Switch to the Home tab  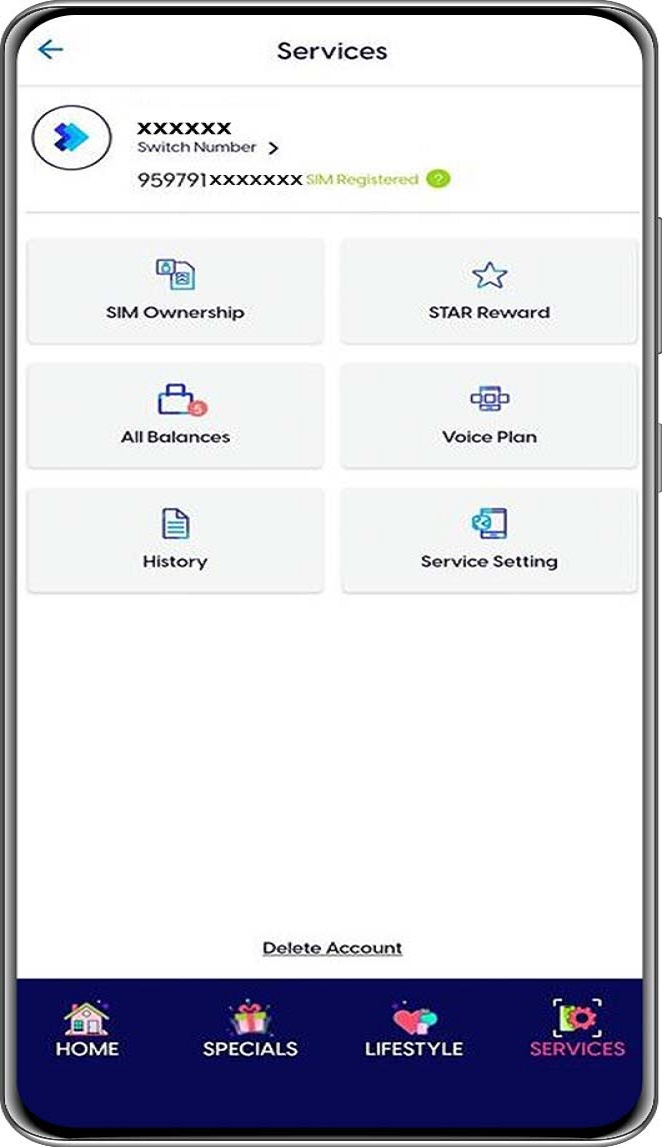(x=87, y=1030)
